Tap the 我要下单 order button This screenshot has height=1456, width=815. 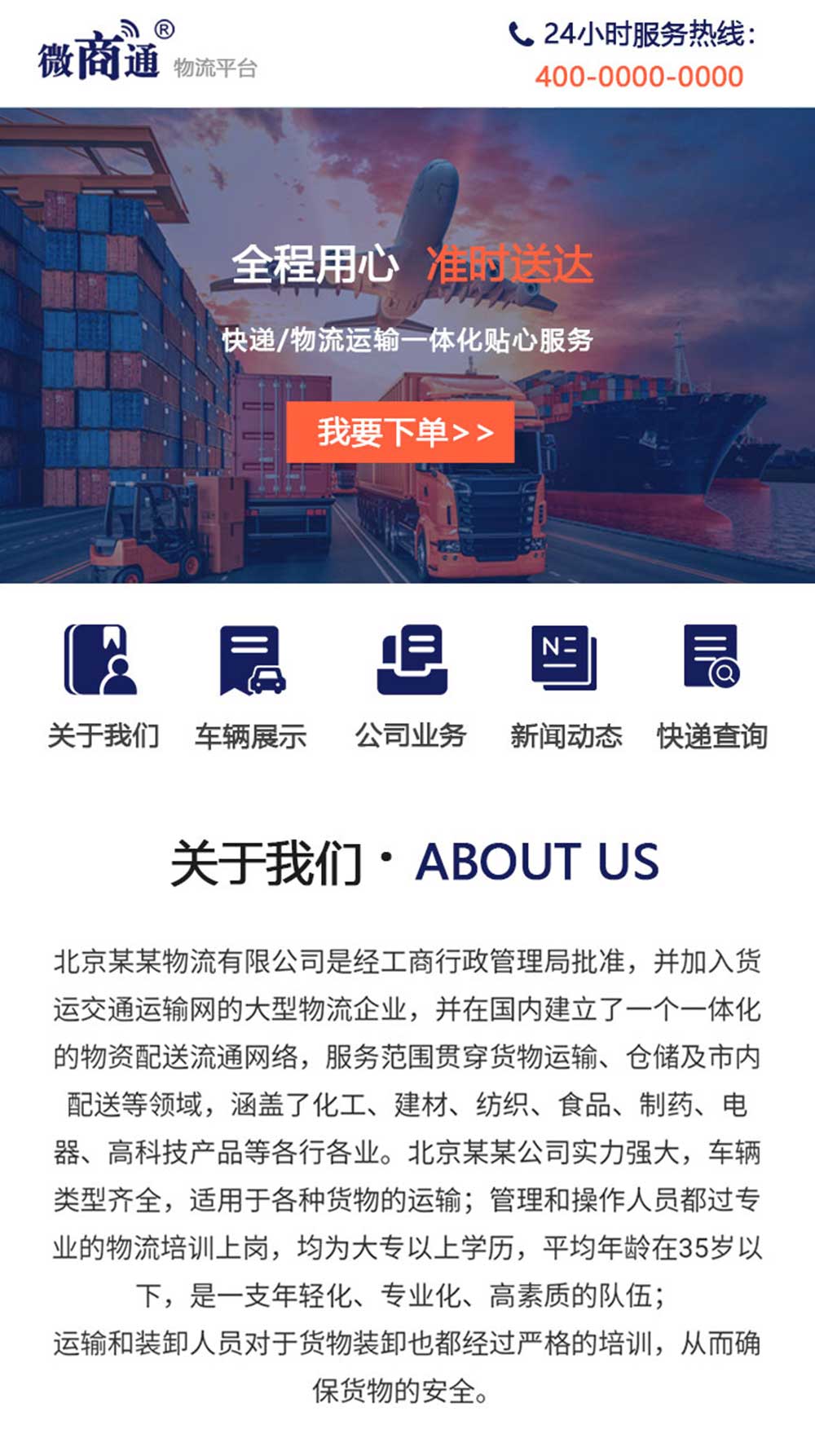click(400, 432)
